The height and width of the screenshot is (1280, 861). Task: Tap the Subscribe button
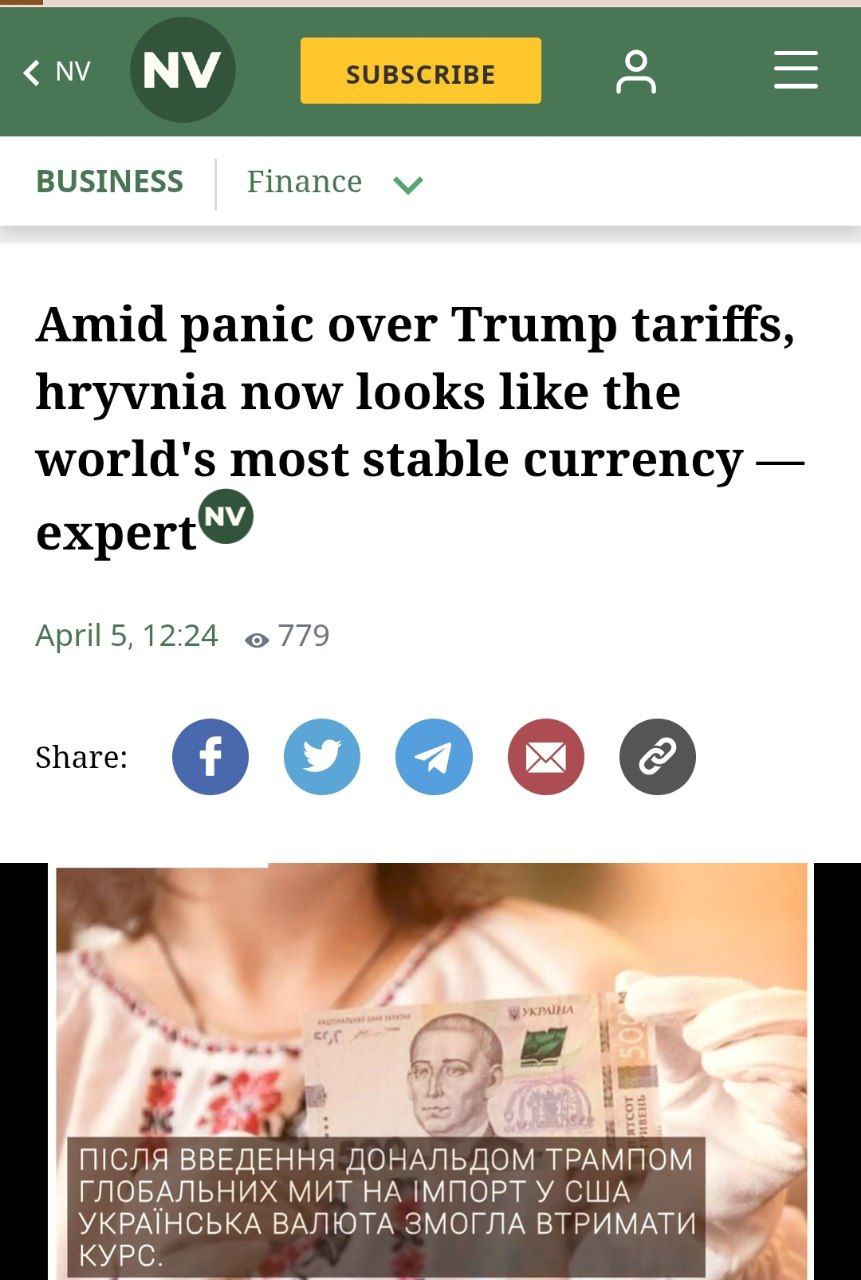coord(420,72)
